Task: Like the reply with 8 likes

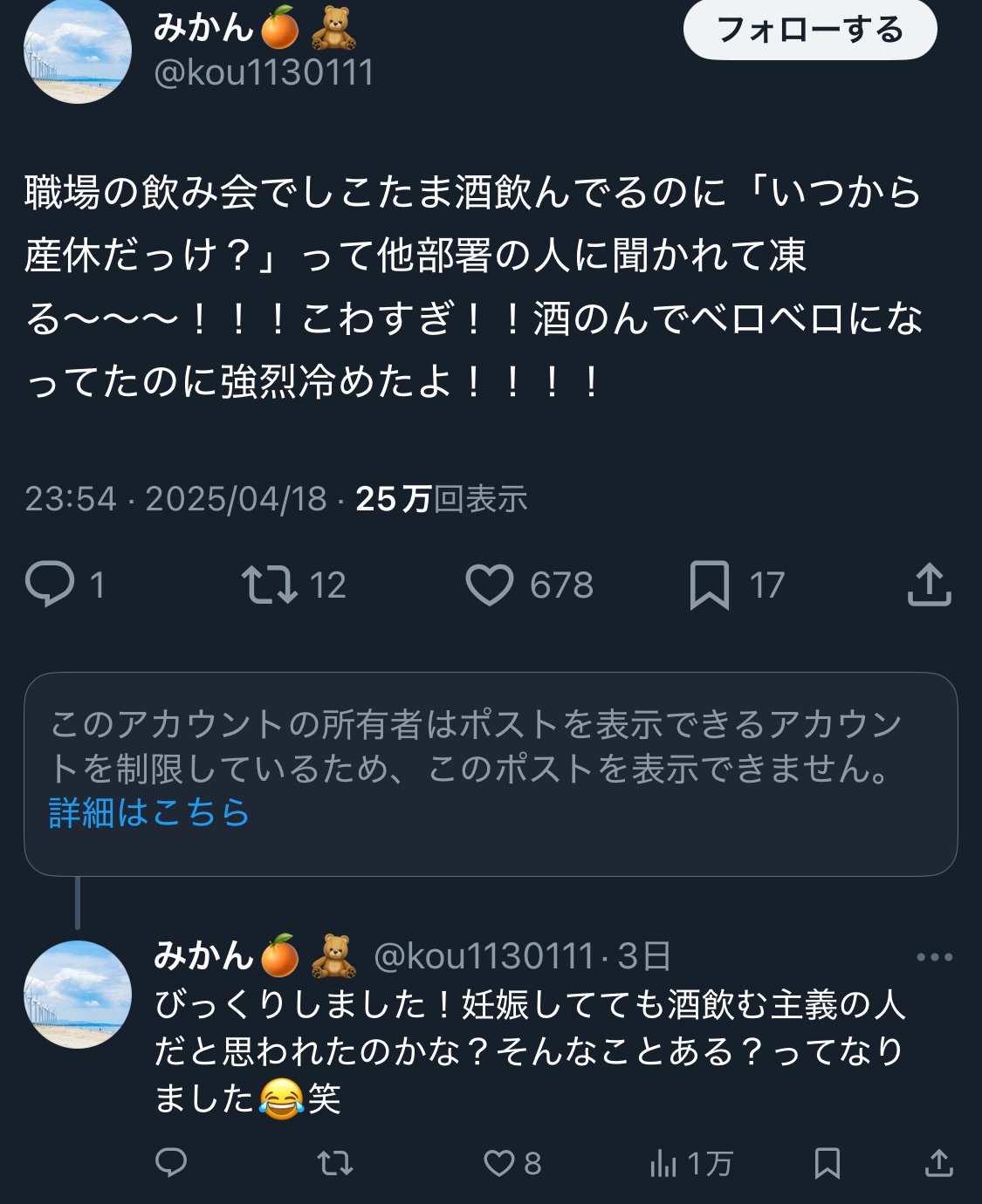Action: (499, 1163)
